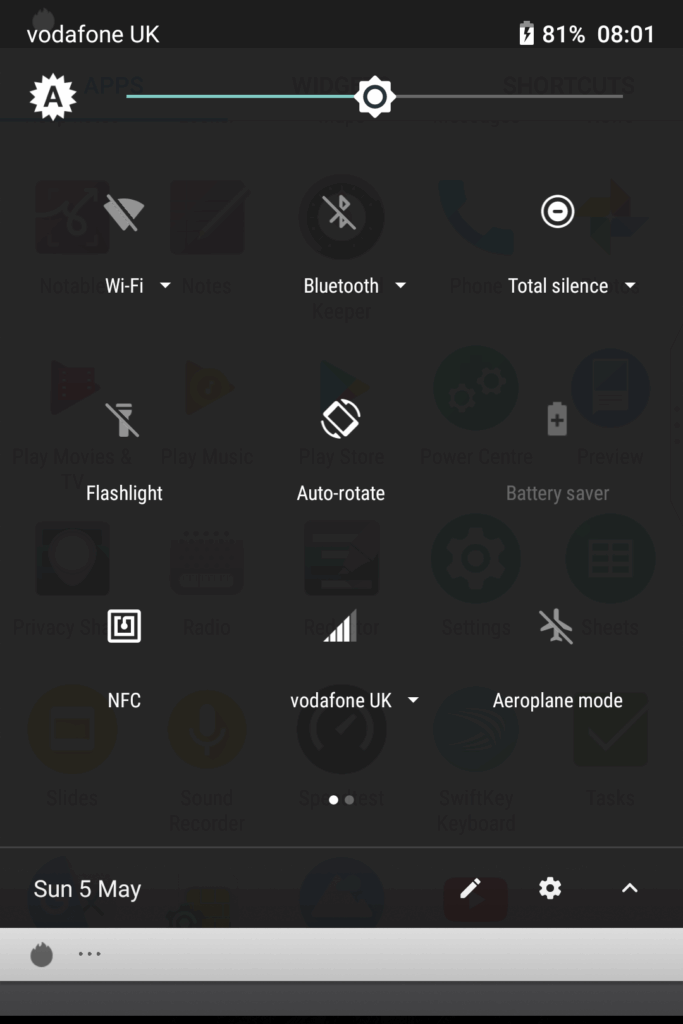Viewport: 683px width, 1024px height.
Task: Enable Aeroplane mode
Action: (x=557, y=627)
